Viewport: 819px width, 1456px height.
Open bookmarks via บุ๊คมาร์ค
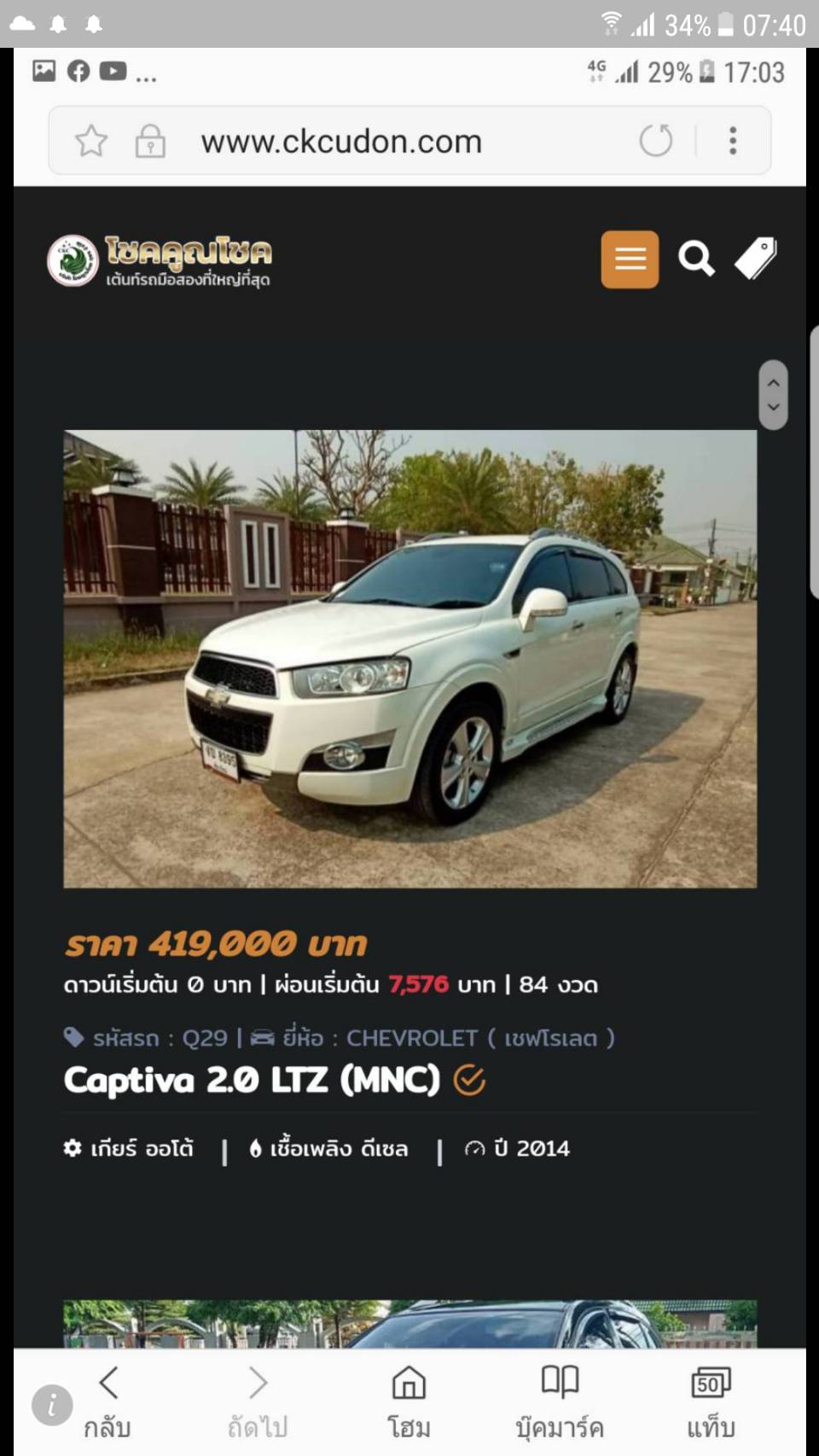tap(560, 1402)
